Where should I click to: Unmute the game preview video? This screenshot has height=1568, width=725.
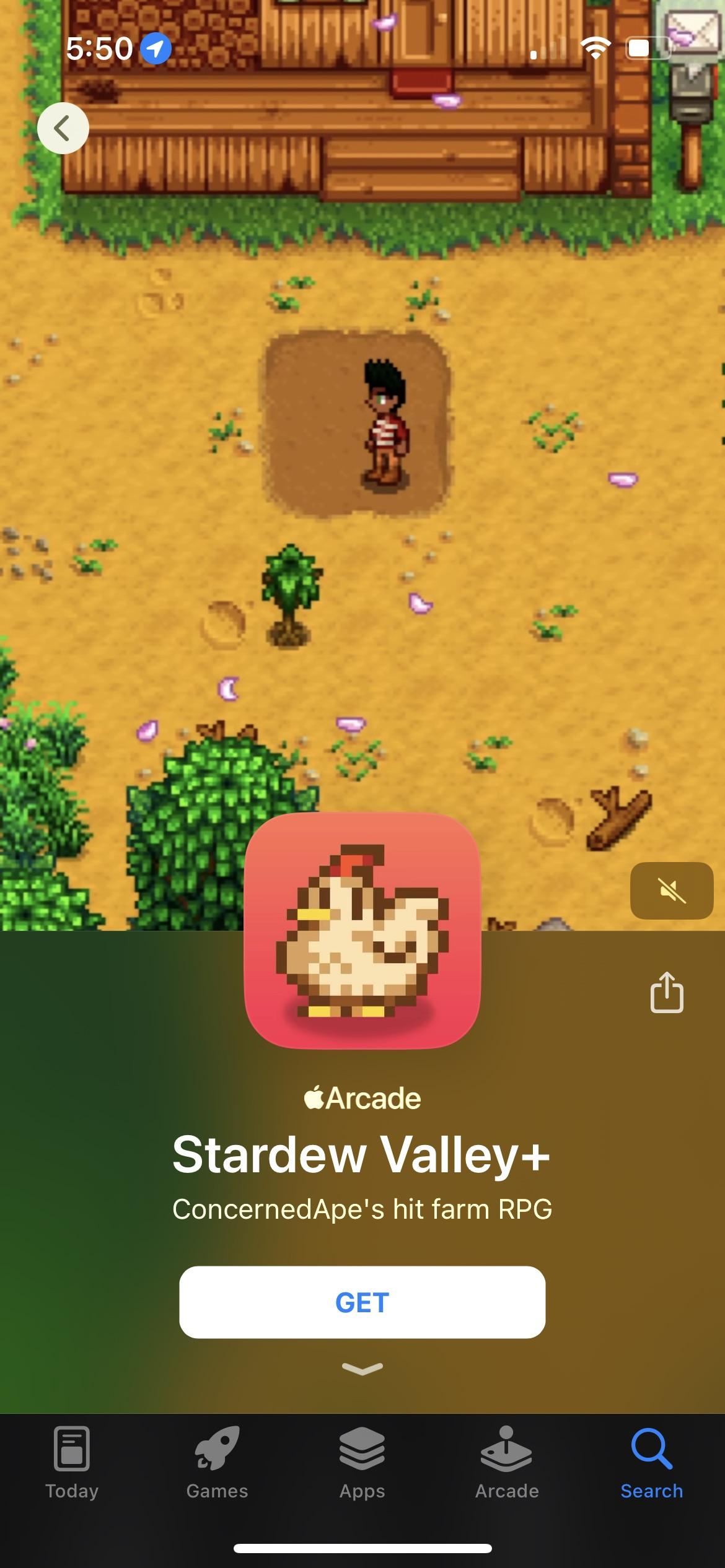(672, 891)
